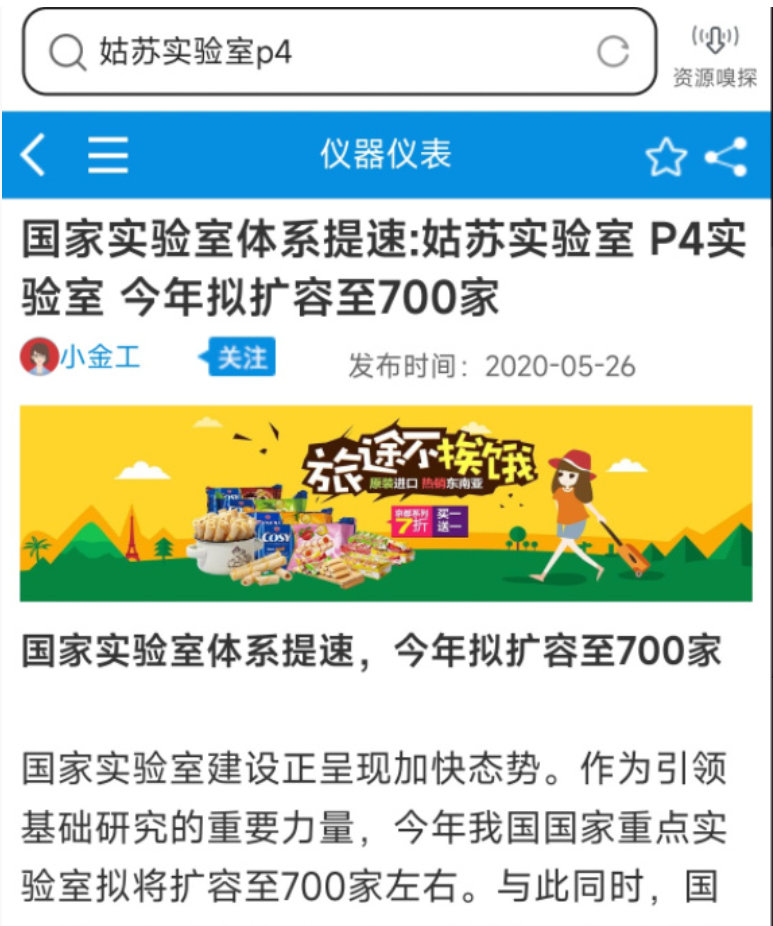
Task: Follow author with 关注 button
Action: (x=238, y=357)
